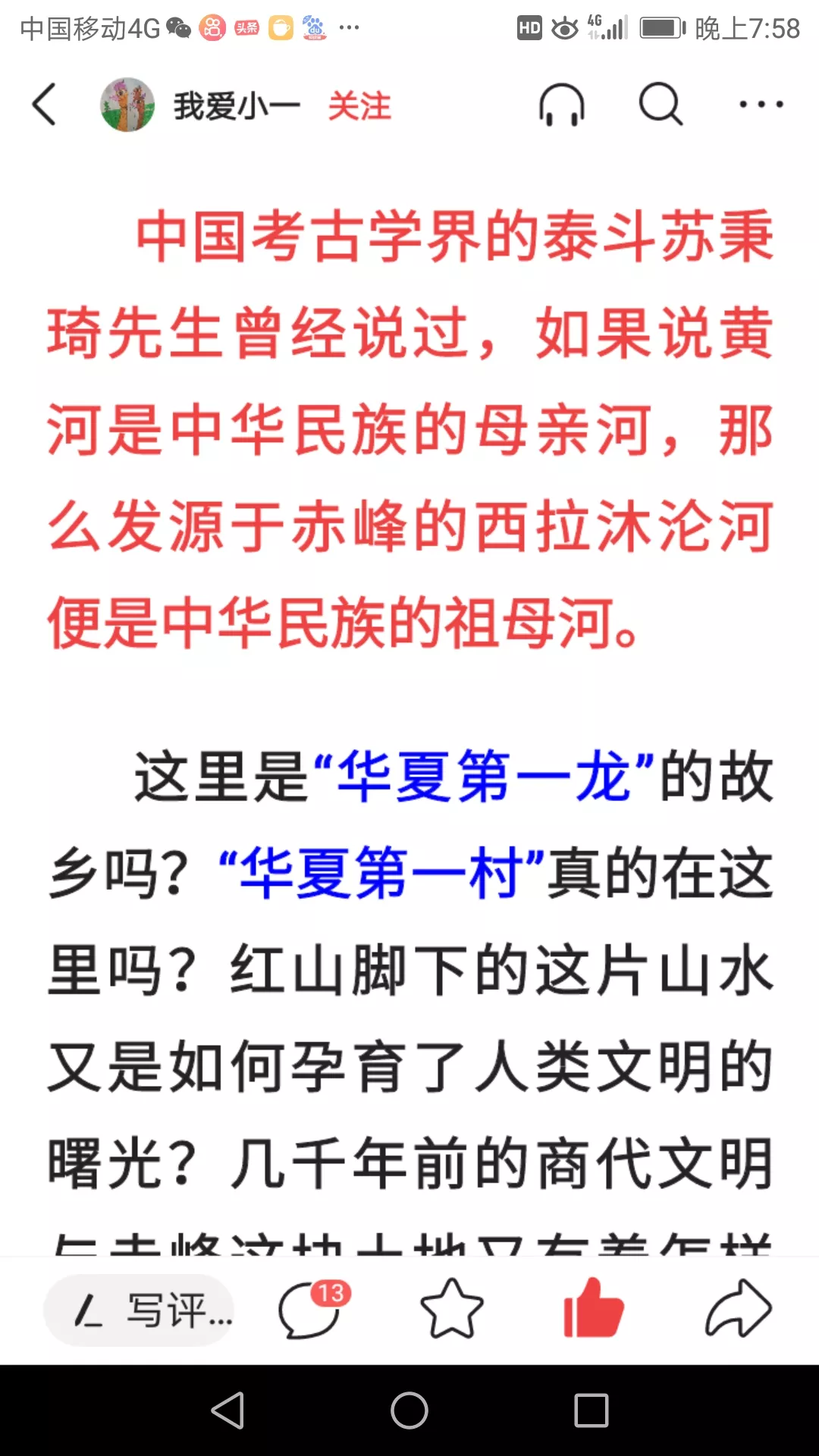The width and height of the screenshot is (819, 1456).
Task: Open the three-dot overflow menu
Action: tap(761, 105)
